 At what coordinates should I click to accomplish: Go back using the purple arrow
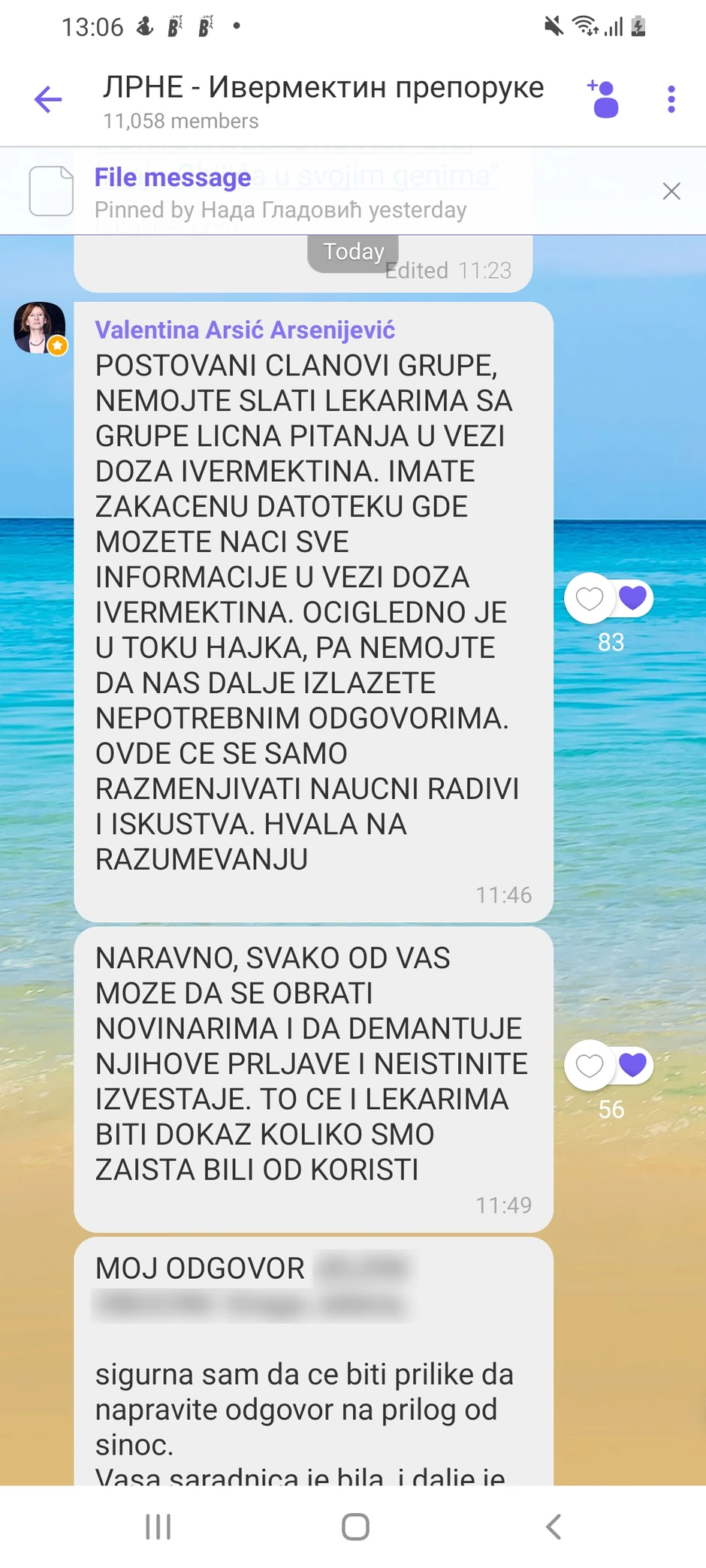tap(49, 99)
